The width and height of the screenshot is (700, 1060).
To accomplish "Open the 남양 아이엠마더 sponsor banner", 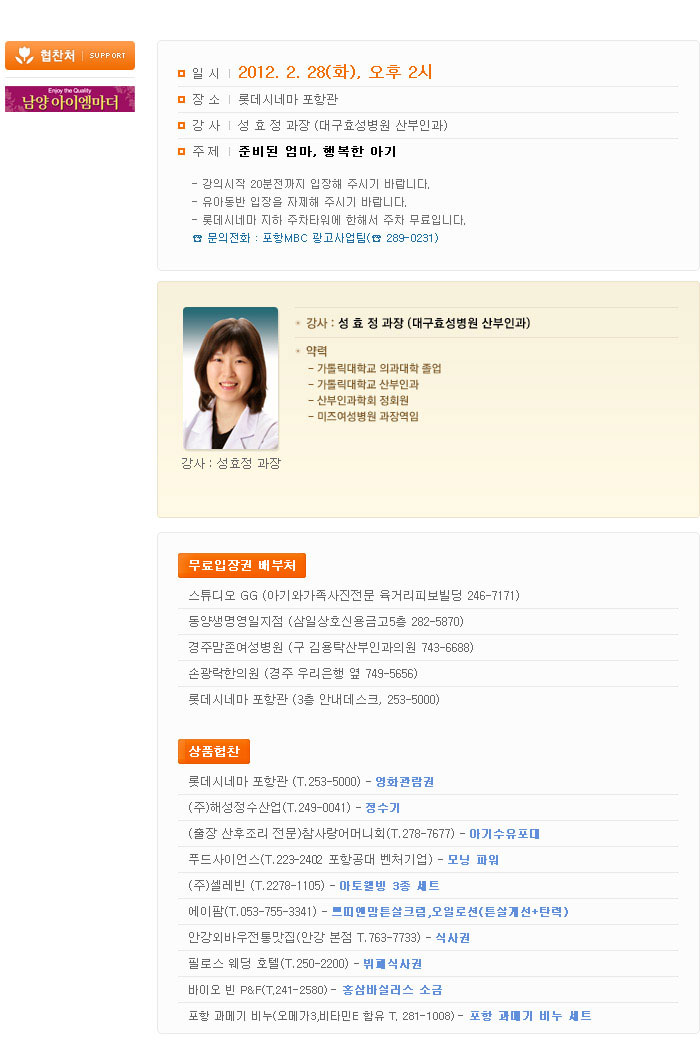I will [70, 99].
